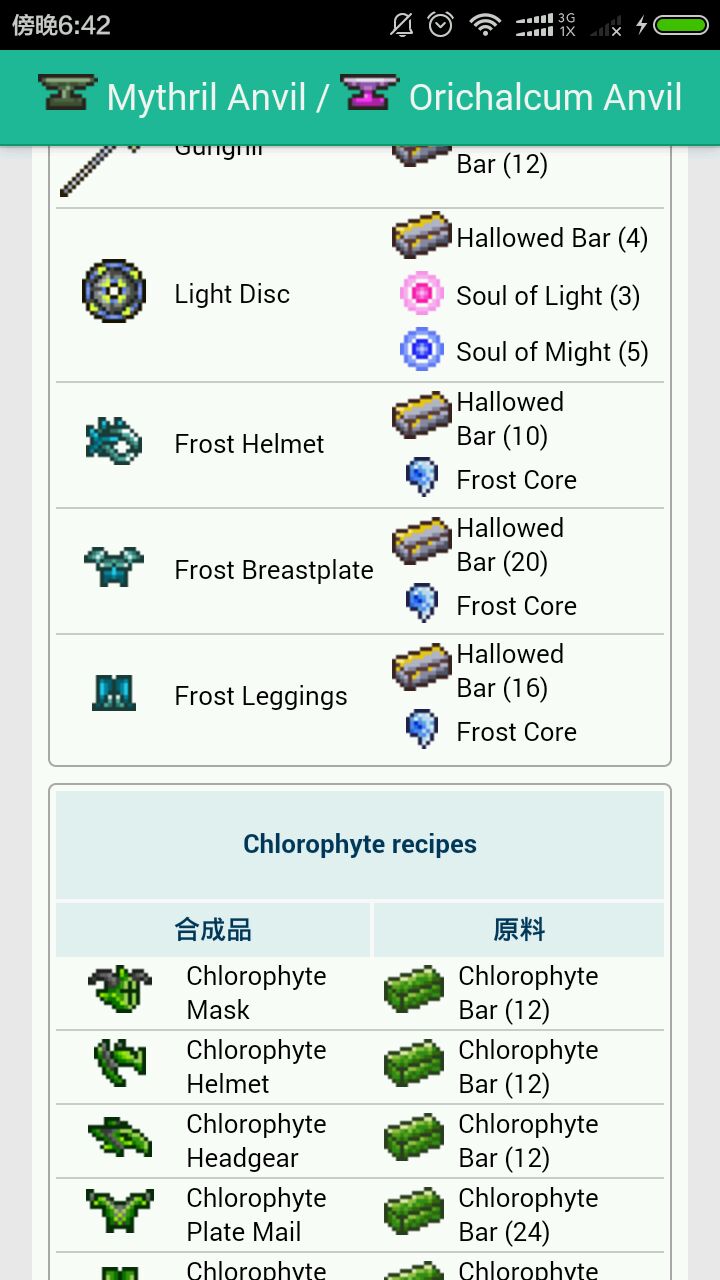Select Frost Breastplate in the recipe list
Viewport: 720px width, 1280px height.
273,570
